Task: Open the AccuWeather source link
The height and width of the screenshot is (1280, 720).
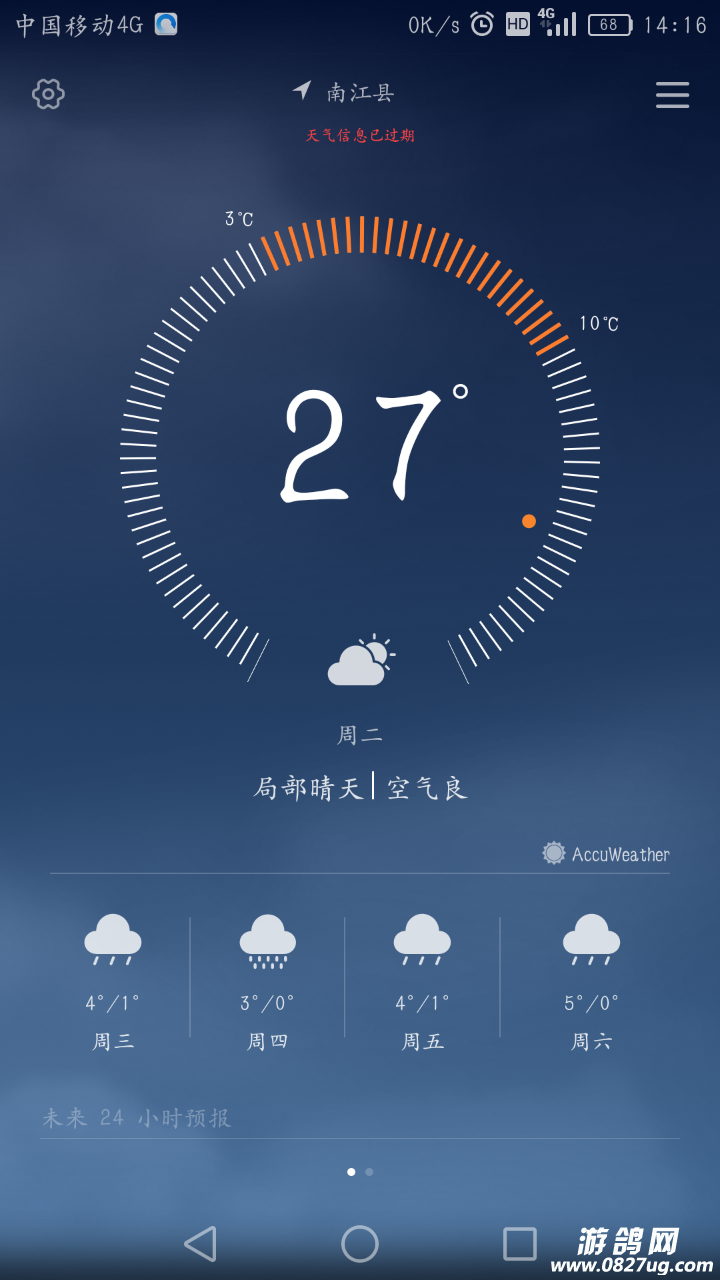Action: [x=606, y=854]
